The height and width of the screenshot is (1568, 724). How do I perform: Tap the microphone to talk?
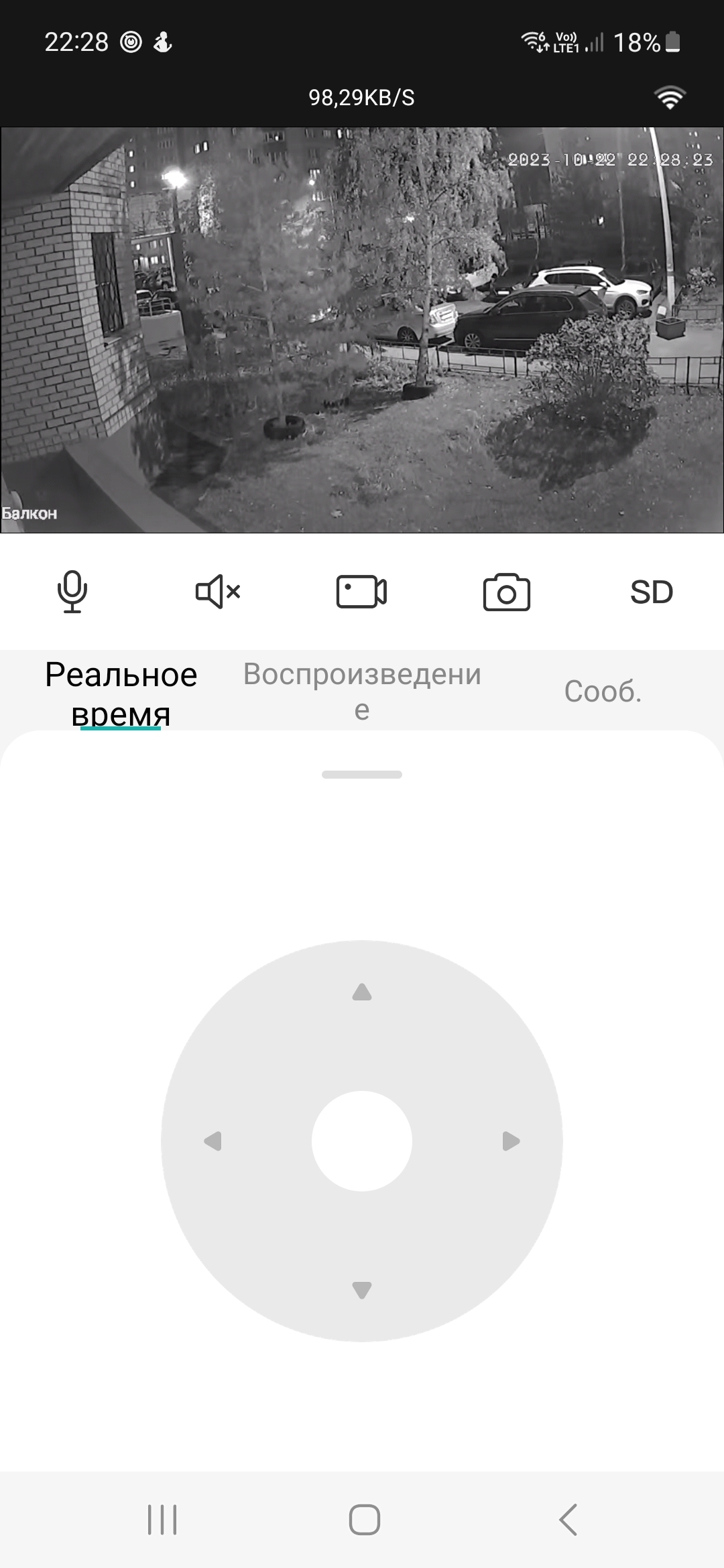(x=72, y=592)
